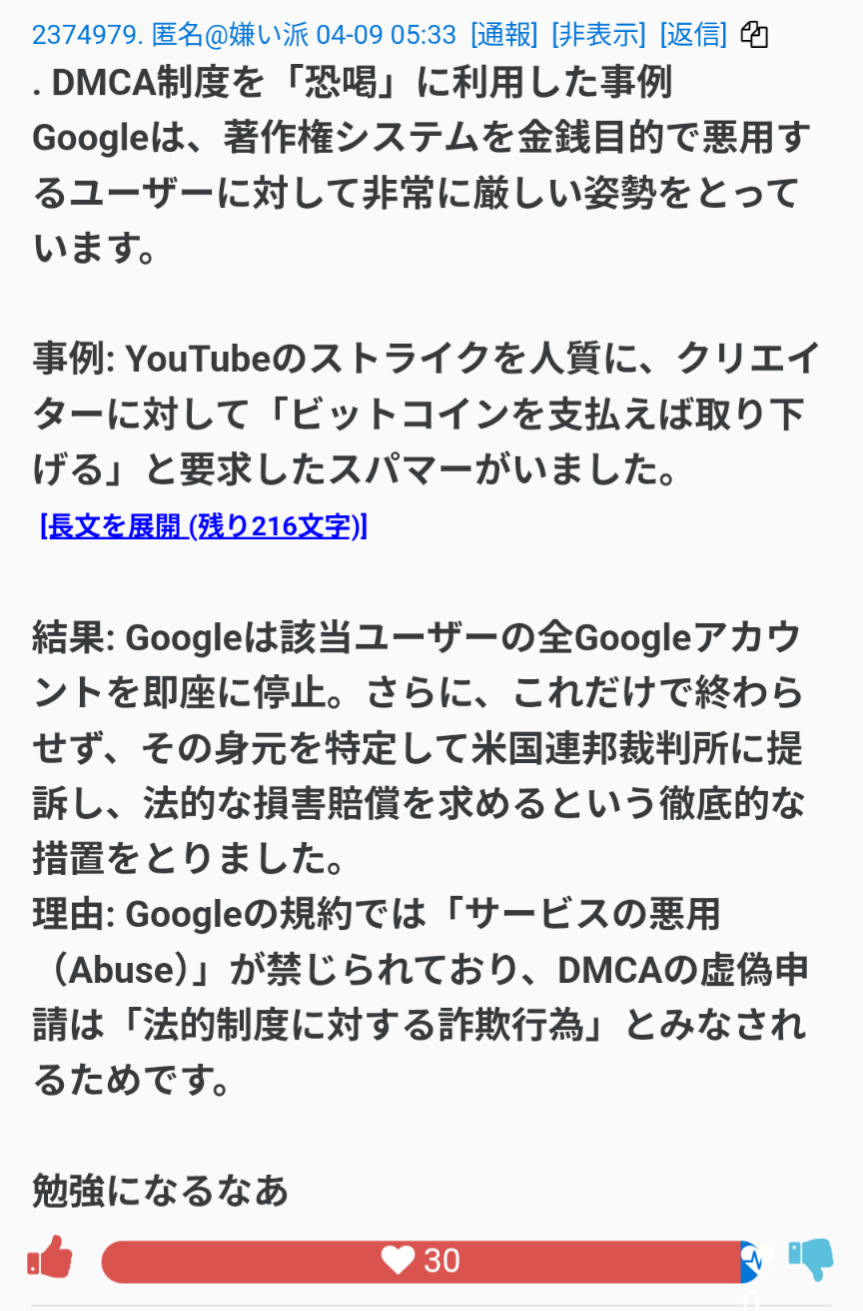Copy the comment using the copy icon
The height and width of the screenshot is (1311, 863).
click(754, 35)
